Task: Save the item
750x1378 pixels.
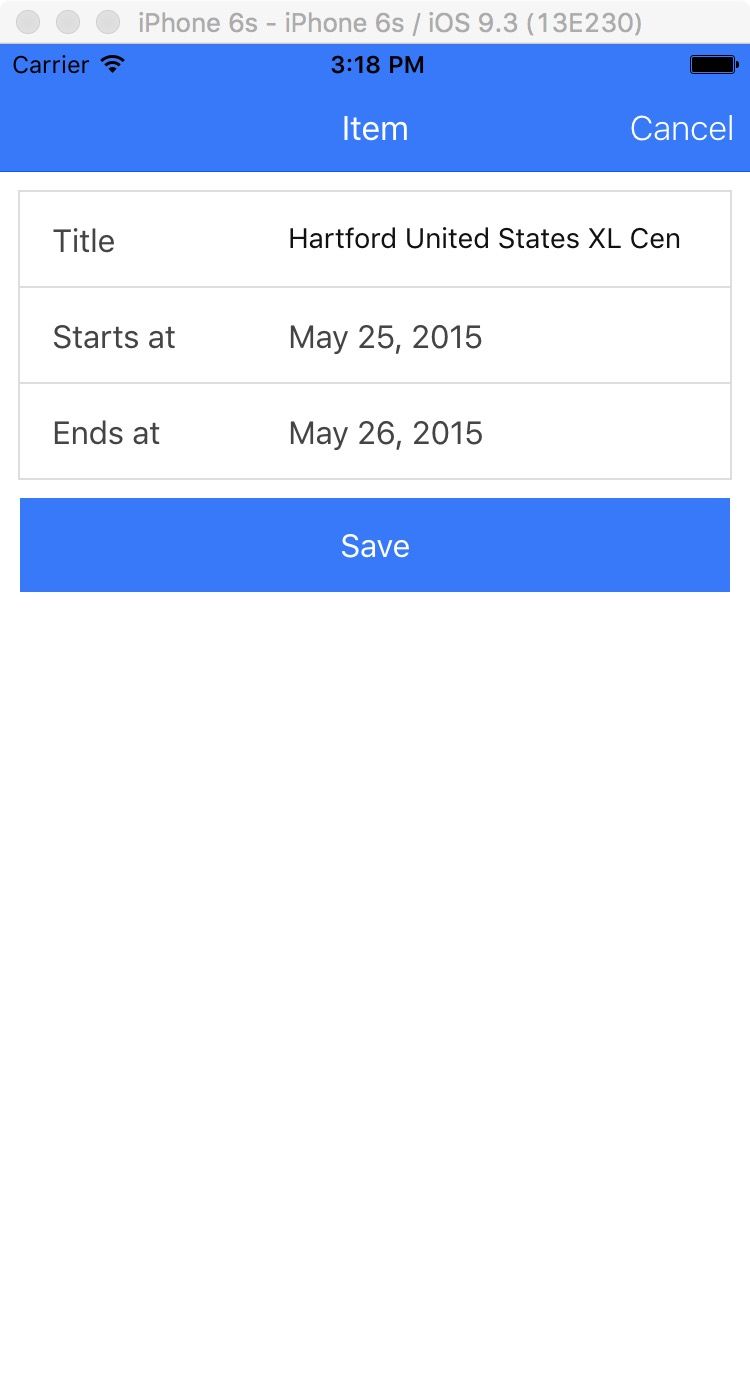Action: (x=375, y=545)
